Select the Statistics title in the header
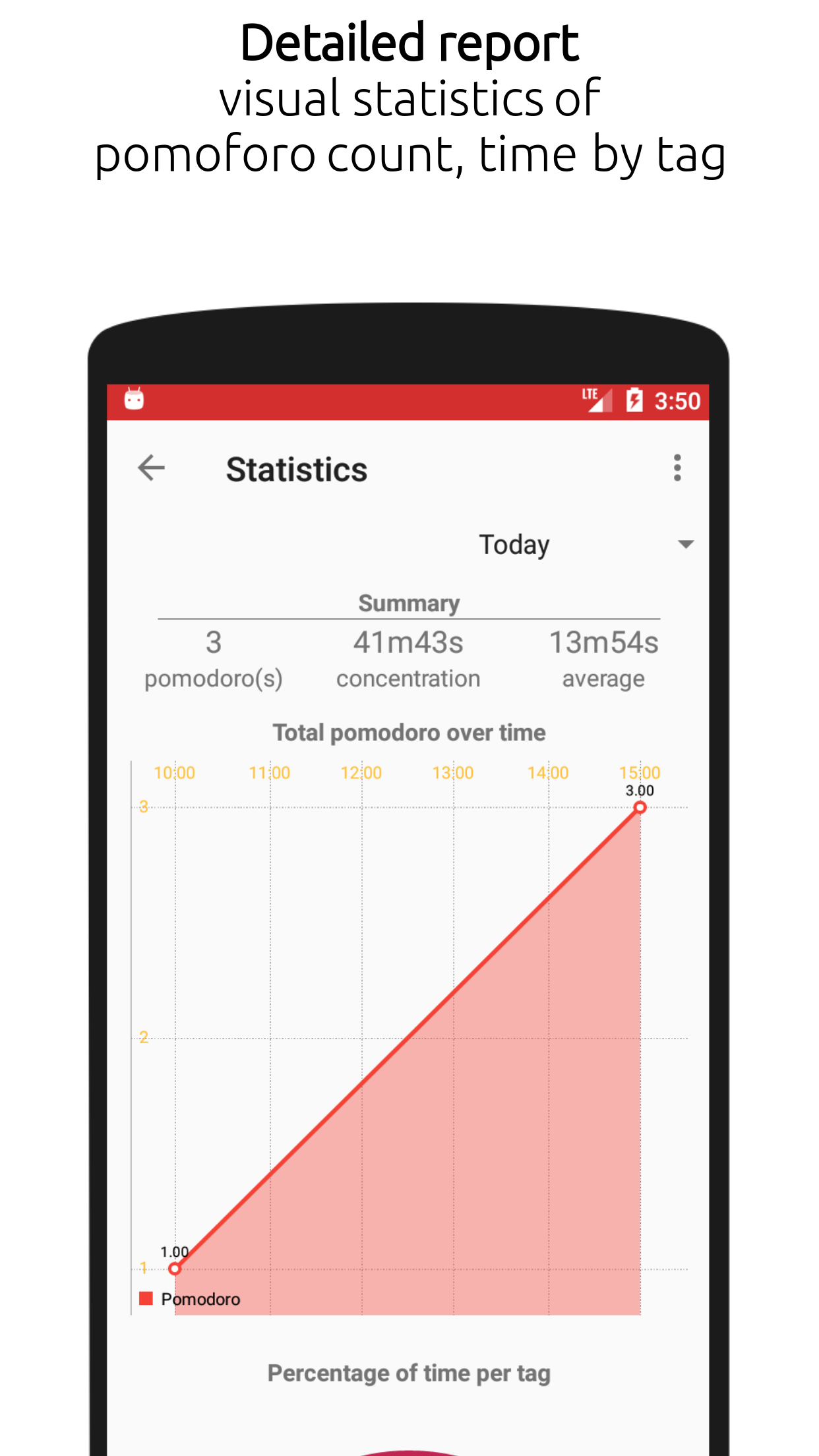This screenshot has height=1456, width=819. (x=297, y=469)
